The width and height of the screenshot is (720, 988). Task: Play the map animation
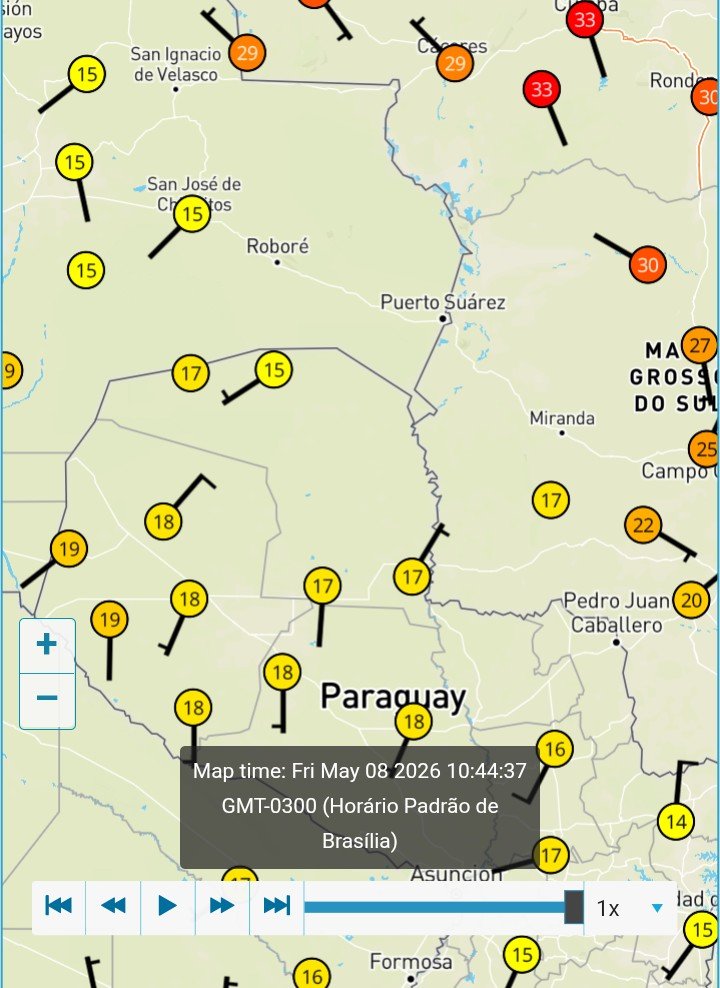coord(168,906)
